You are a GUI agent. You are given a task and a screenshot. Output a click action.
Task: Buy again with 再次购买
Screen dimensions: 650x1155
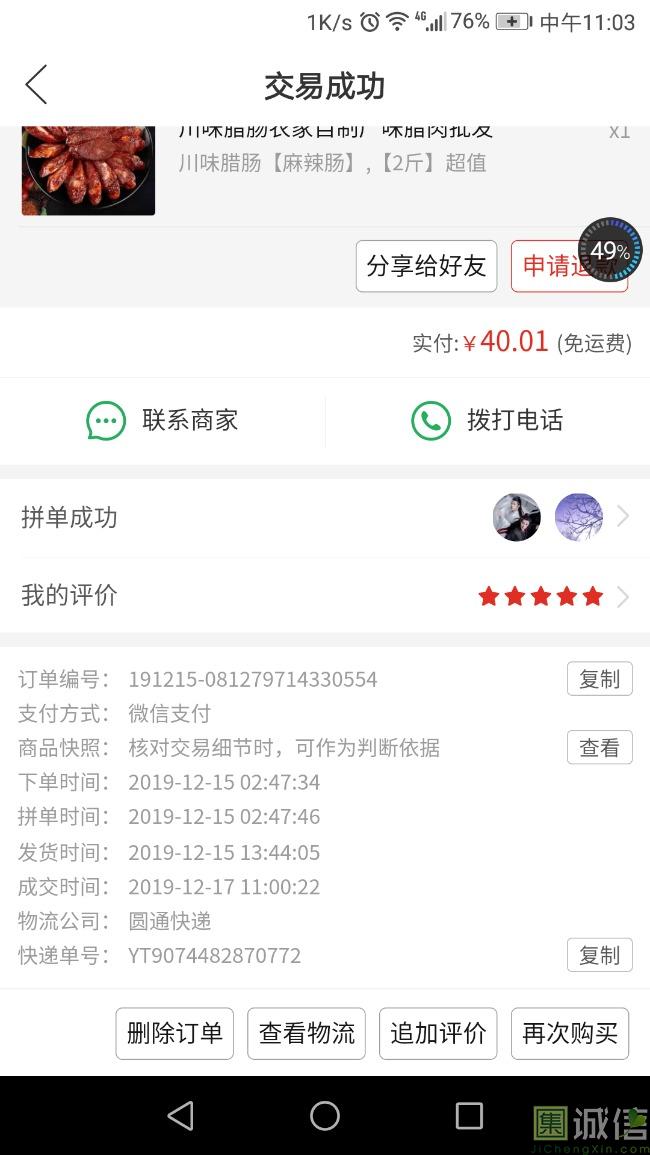pos(570,1033)
